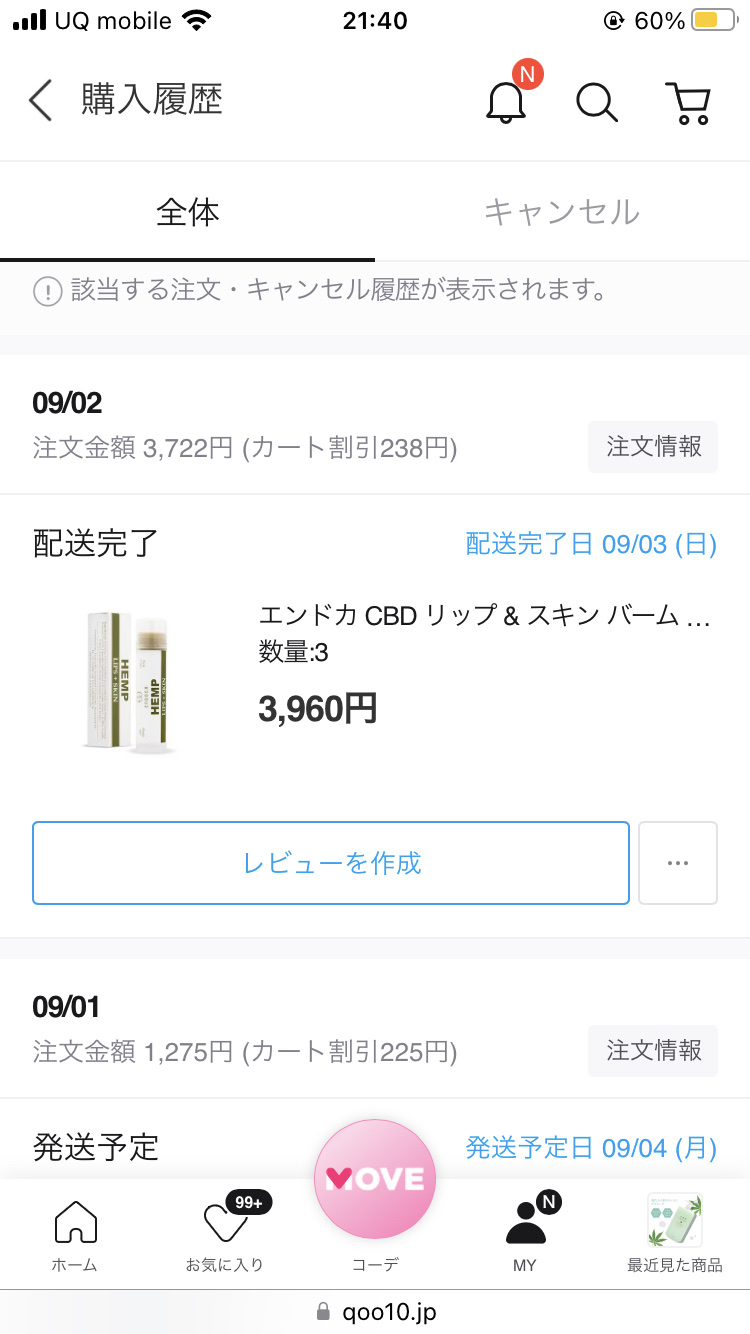Open the エンドカ CBD リップ product
Screen dimensions: 750x1334
484,615
